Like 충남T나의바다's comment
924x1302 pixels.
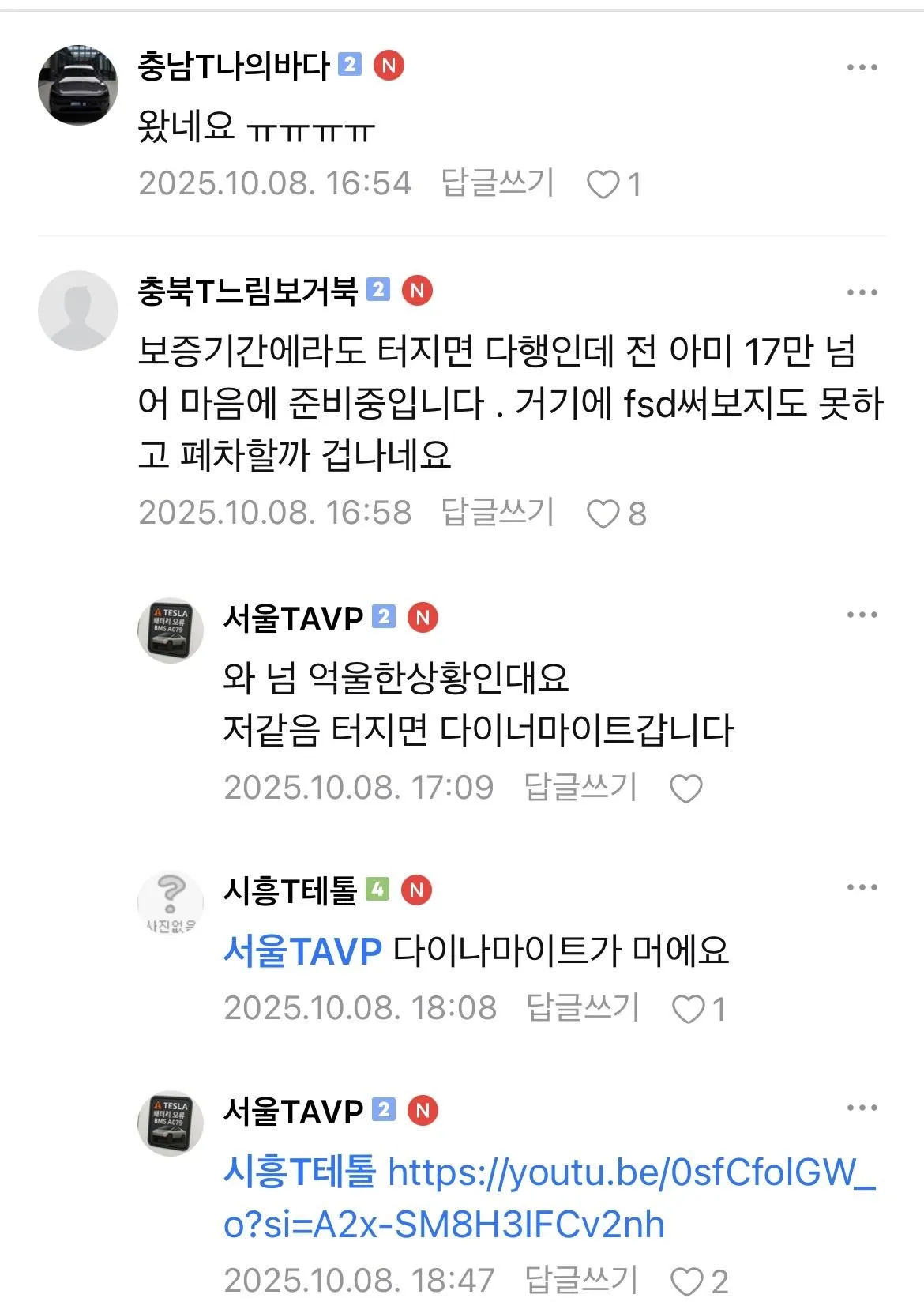pyautogui.click(x=603, y=185)
